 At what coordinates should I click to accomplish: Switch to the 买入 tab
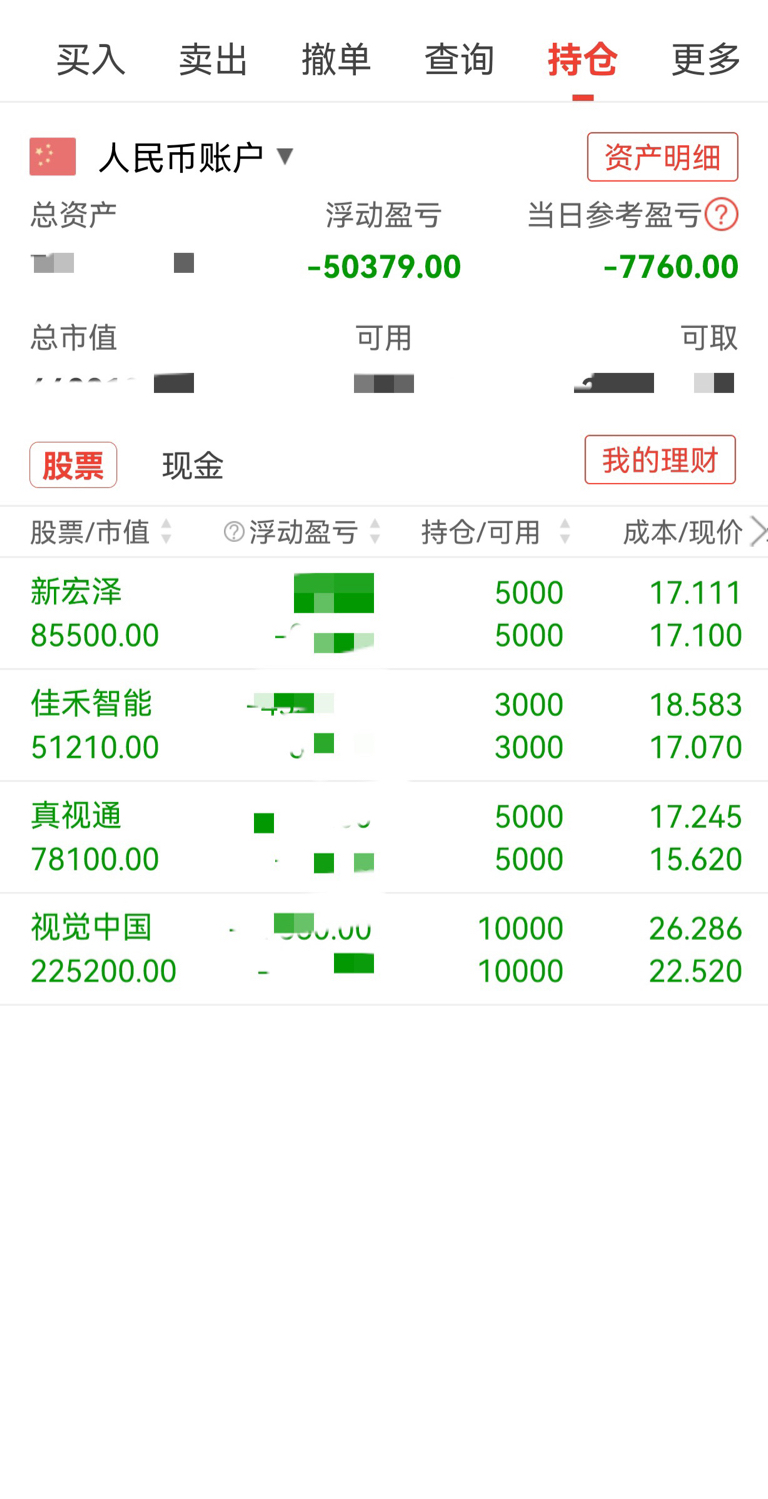coord(91,60)
